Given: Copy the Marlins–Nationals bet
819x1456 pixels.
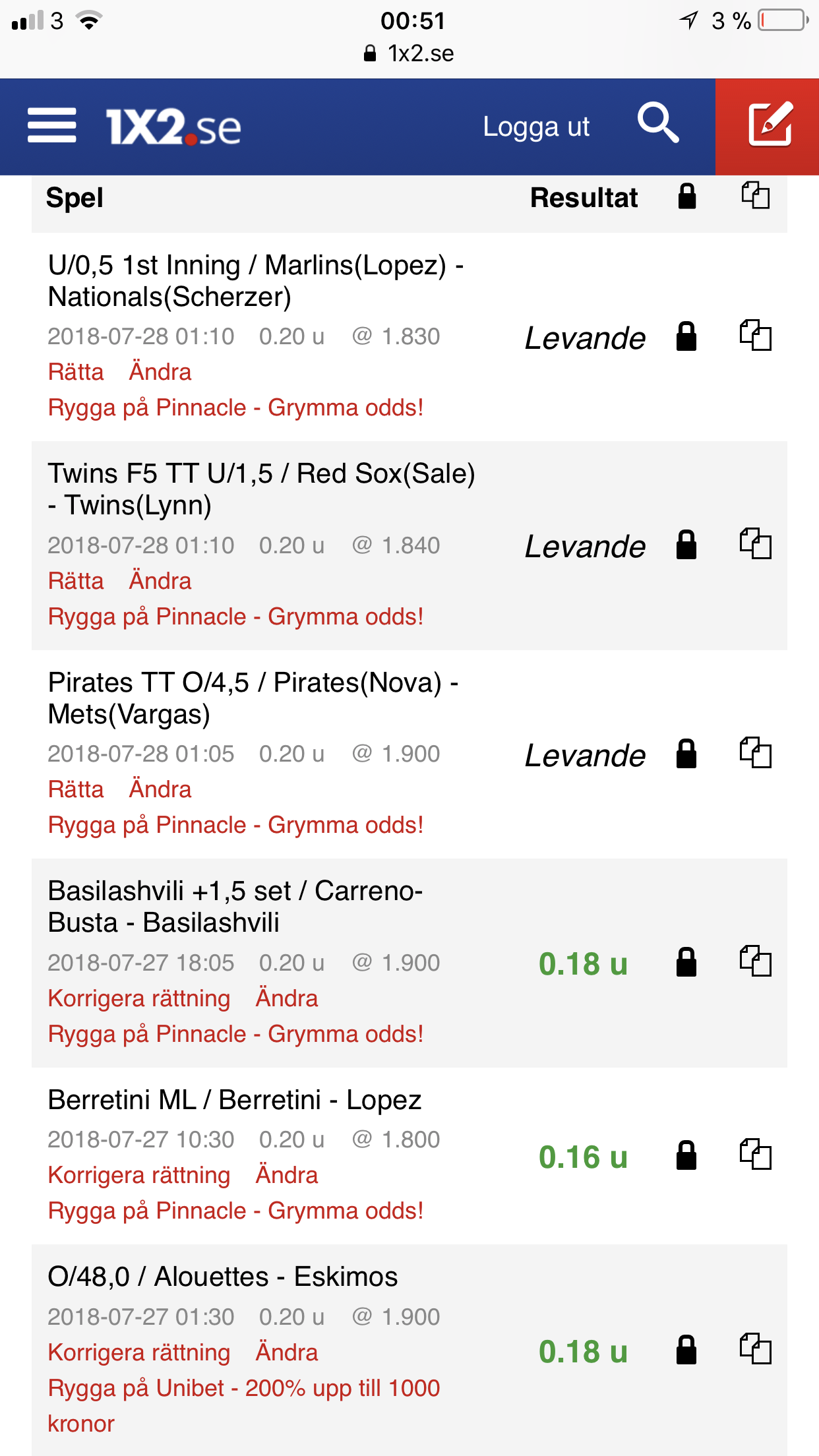Looking at the screenshot, I should pos(755,335).
